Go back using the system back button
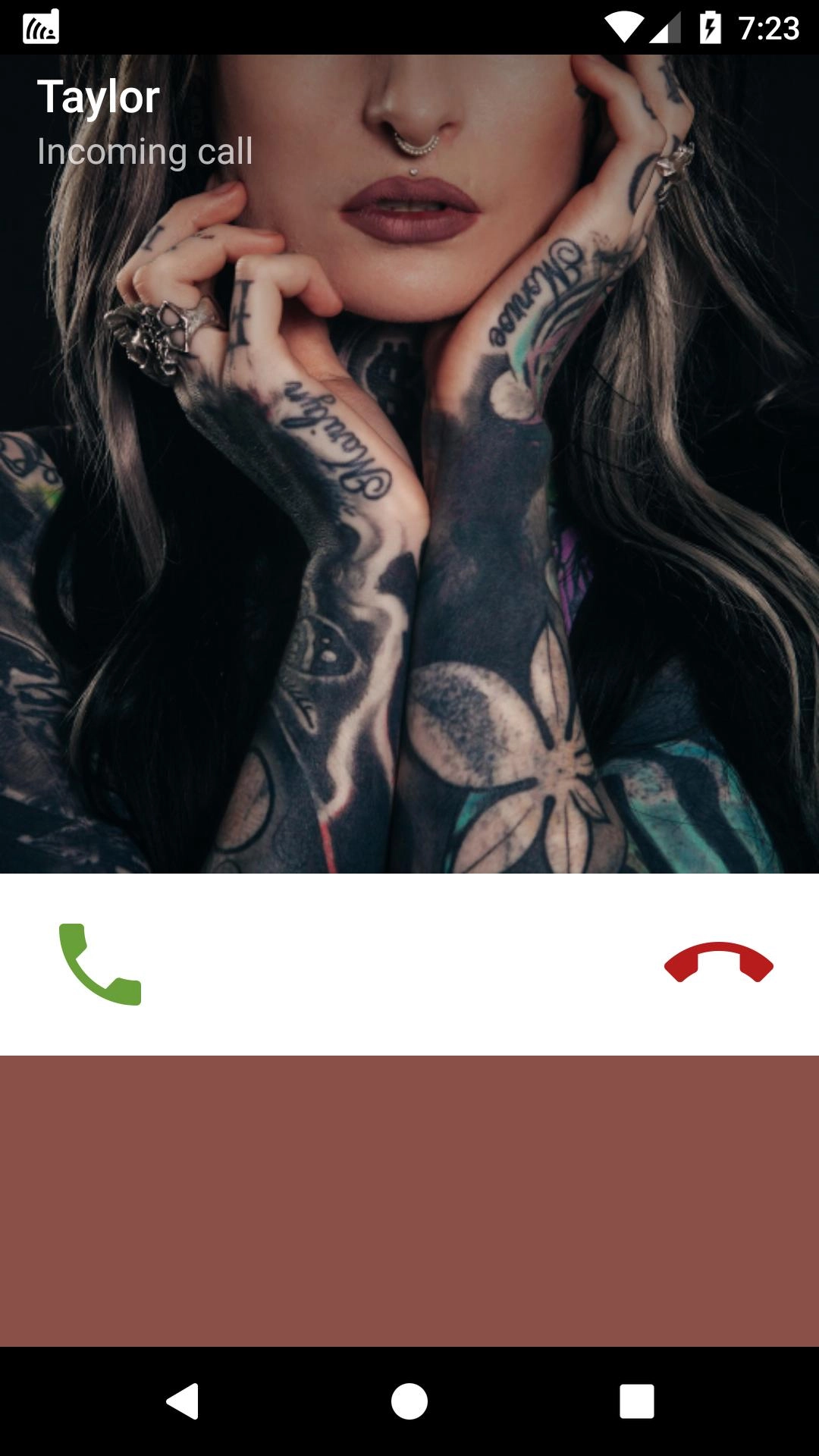This screenshot has height=1456, width=819. 183,1401
